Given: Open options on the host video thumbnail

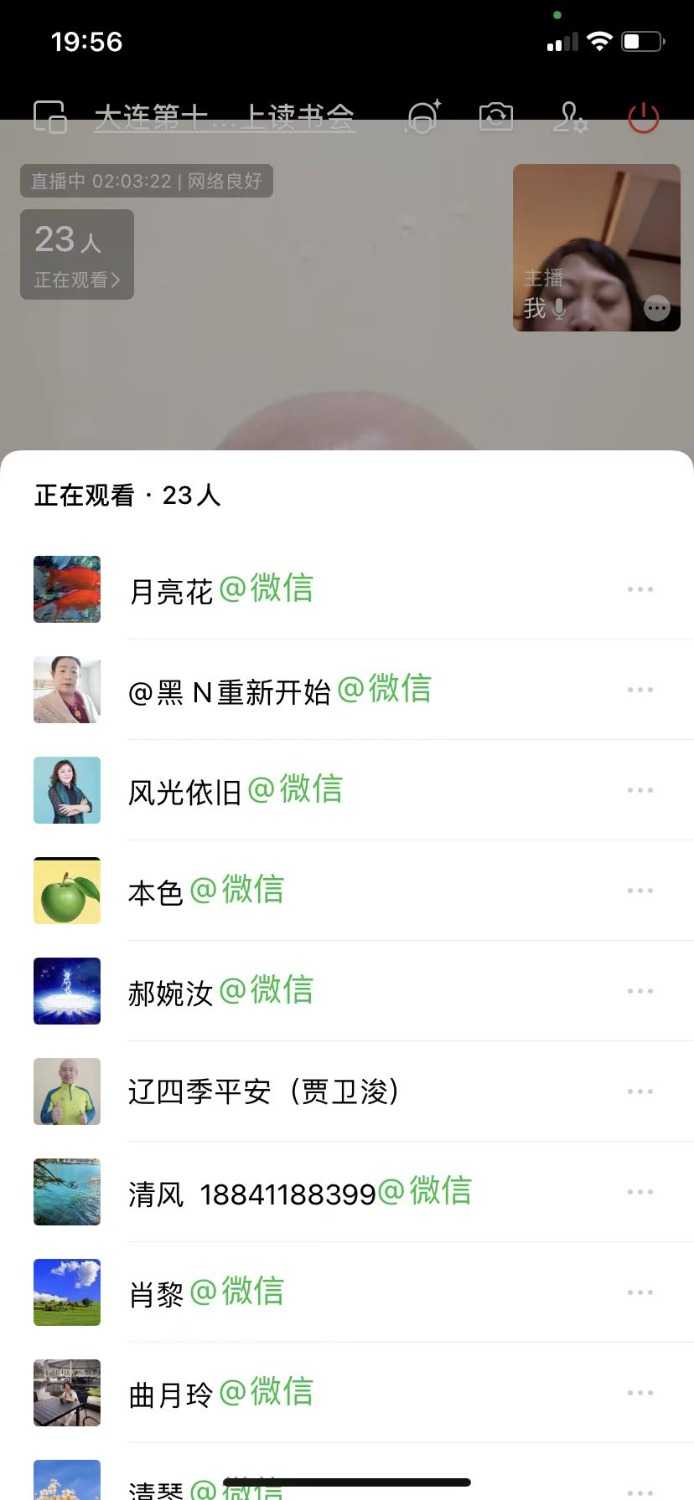Looking at the screenshot, I should click(657, 308).
